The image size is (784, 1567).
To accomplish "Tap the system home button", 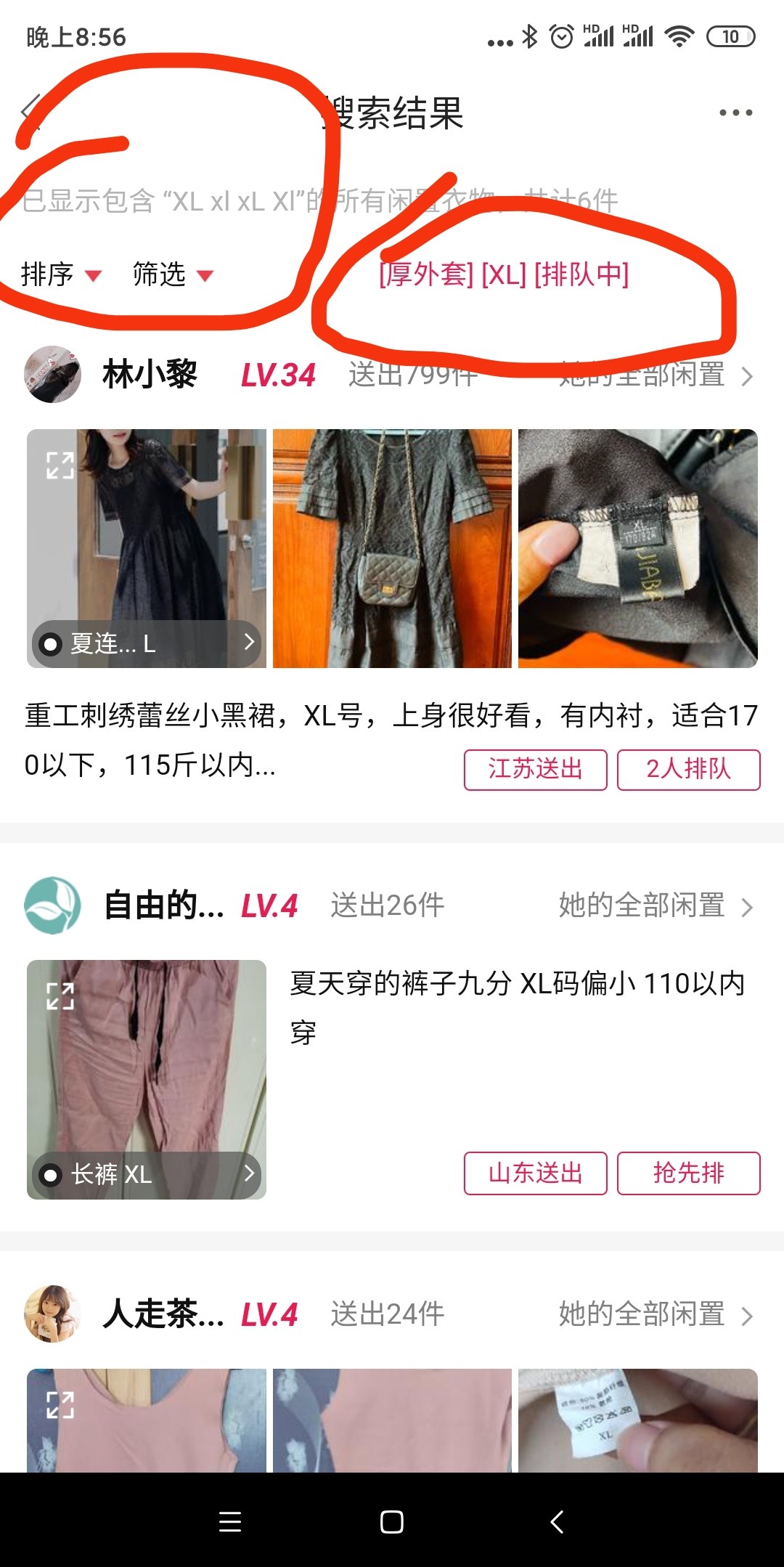I will [392, 1522].
